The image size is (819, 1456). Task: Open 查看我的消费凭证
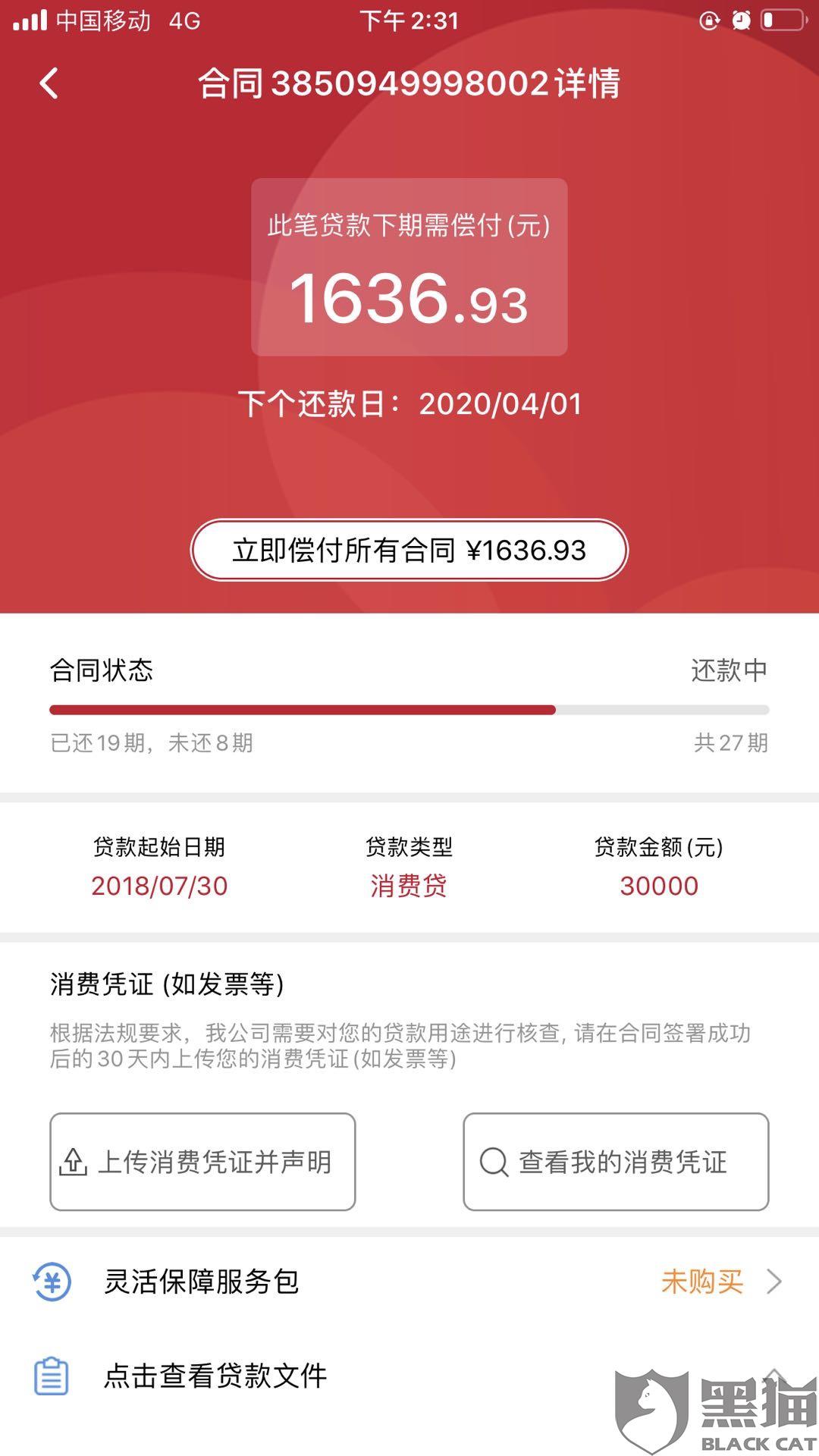coord(616,1161)
